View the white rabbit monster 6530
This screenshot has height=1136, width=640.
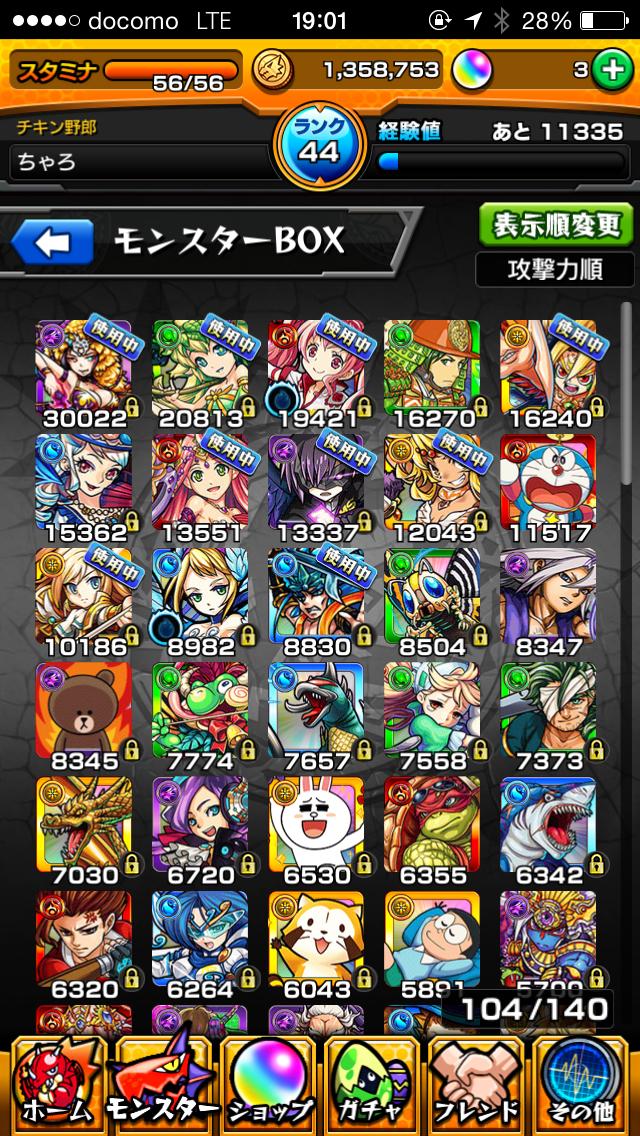point(315,824)
